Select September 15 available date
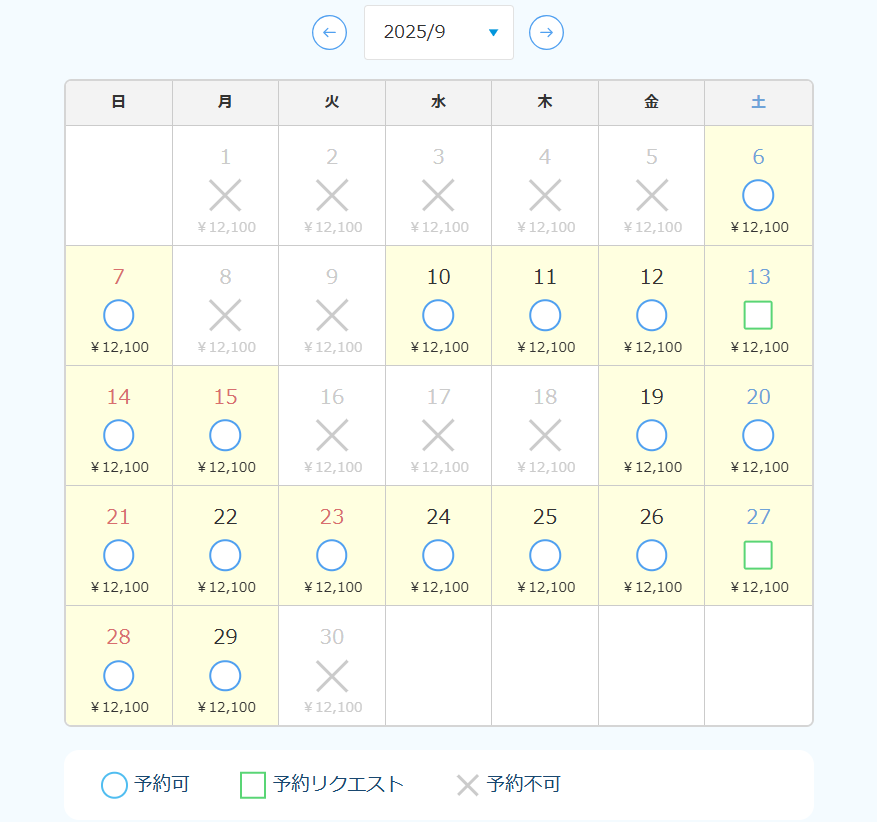The height and width of the screenshot is (822, 877). click(x=225, y=435)
